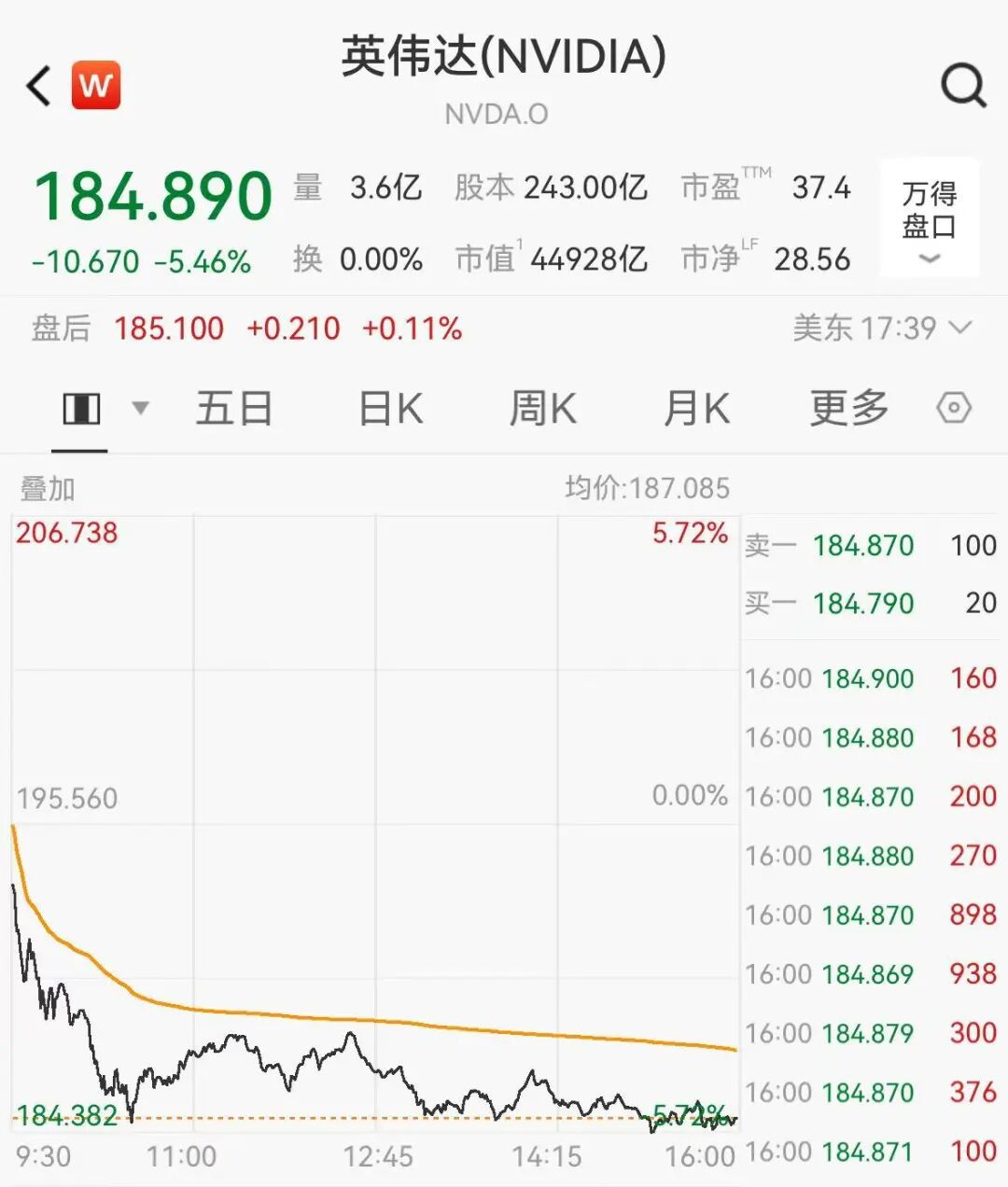Tap 叠加 to overlay a comparison
This screenshot has width=1008, height=1187.
tap(48, 488)
